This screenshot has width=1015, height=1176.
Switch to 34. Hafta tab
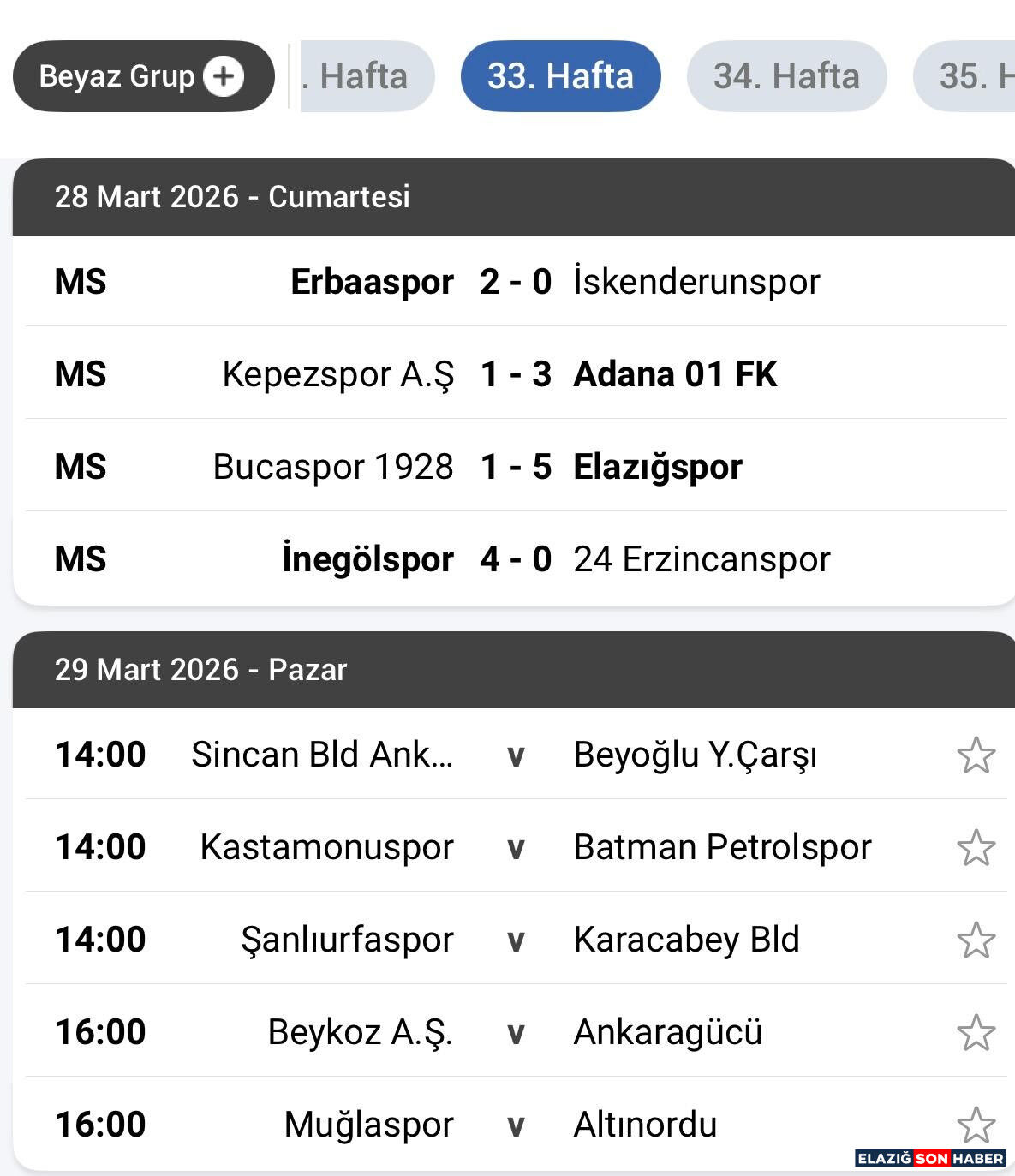785,76
